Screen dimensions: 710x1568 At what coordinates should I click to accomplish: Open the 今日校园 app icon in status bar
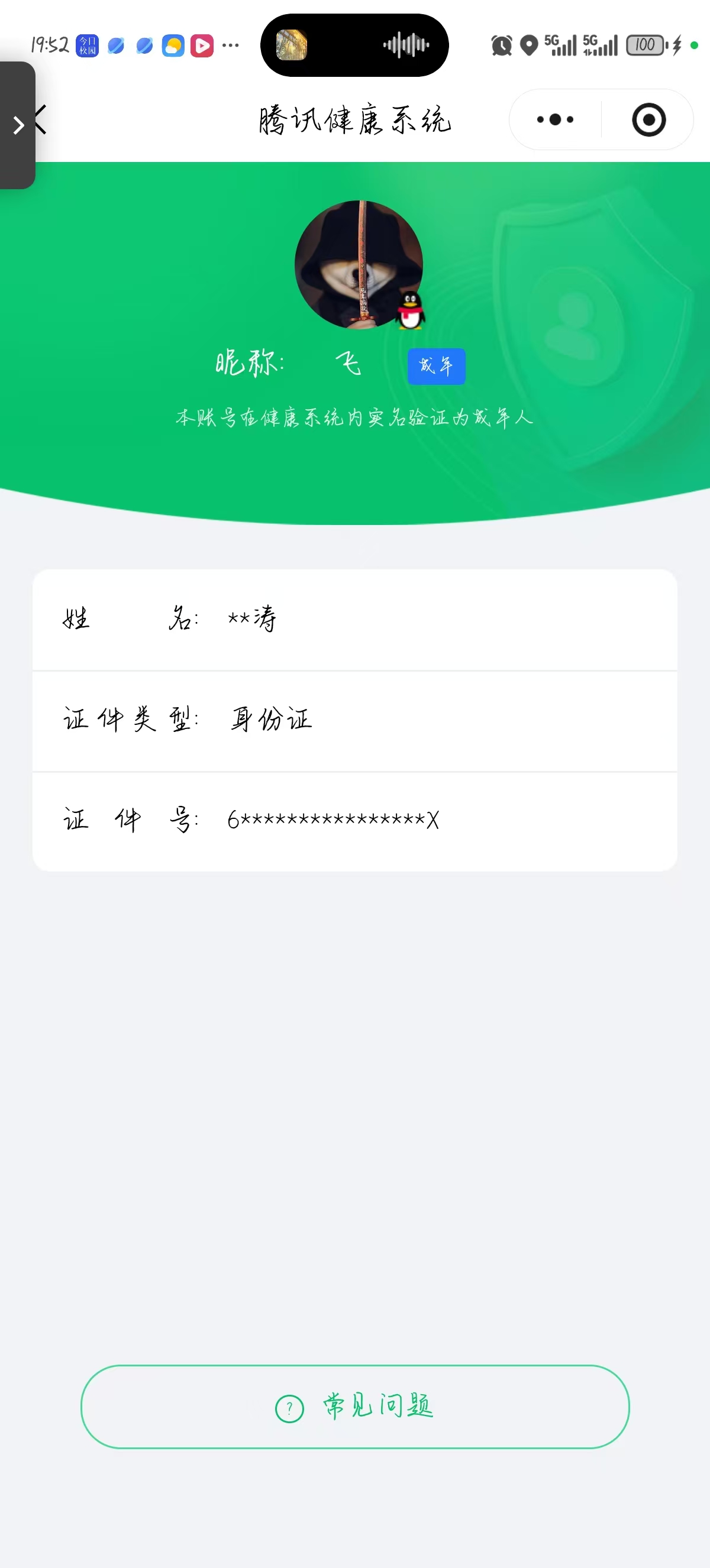pyautogui.click(x=86, y=44)
